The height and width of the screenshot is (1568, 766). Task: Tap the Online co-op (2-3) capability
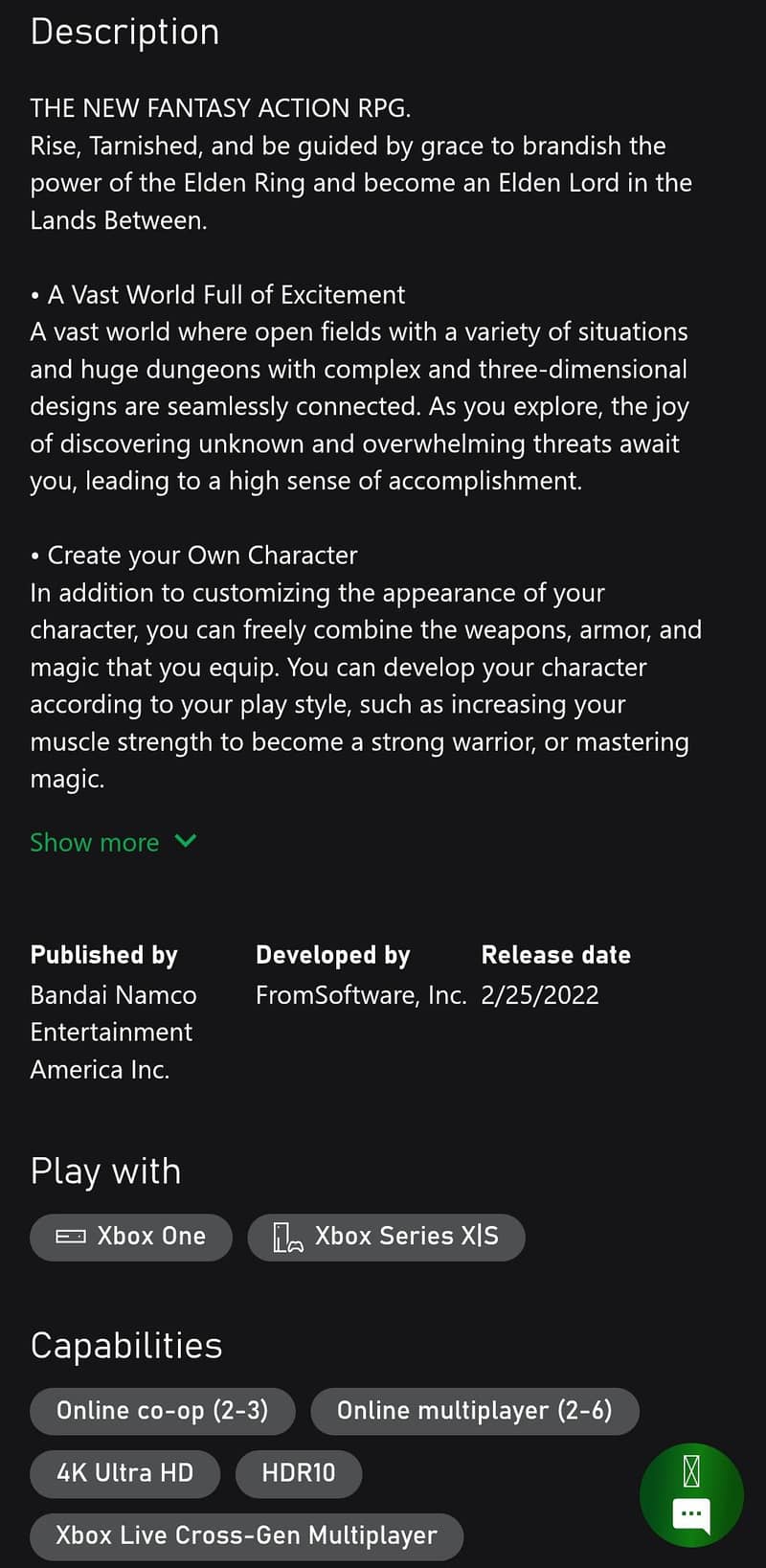162,1411
